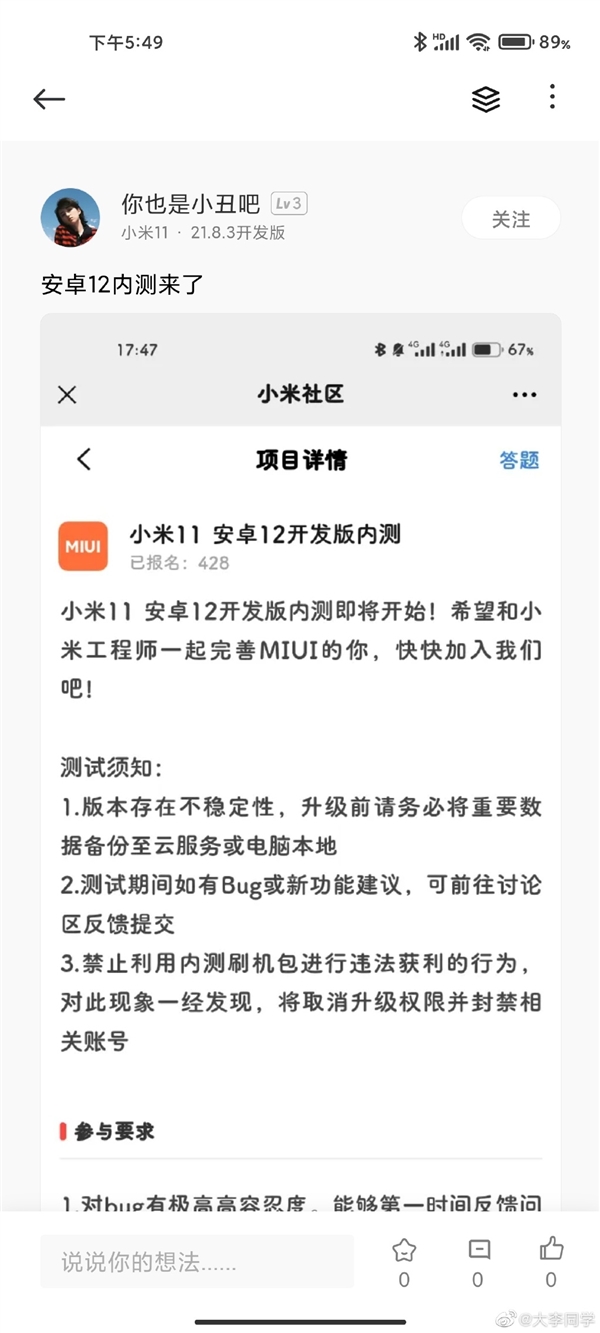This screenshot has width=600, height=1333.
Task: Go back to the previous page
Action: (x=49, y=98)
